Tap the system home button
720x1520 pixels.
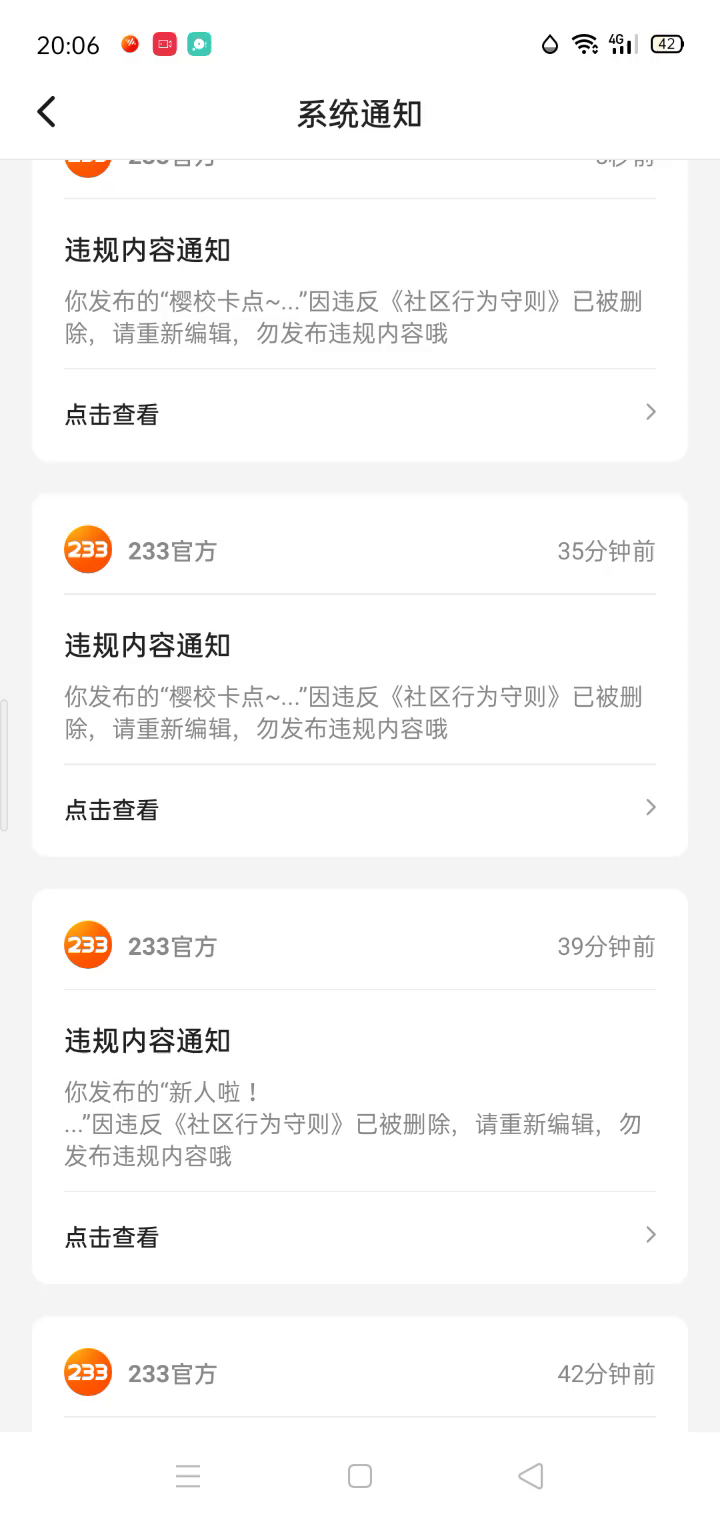coord(360,1476)
